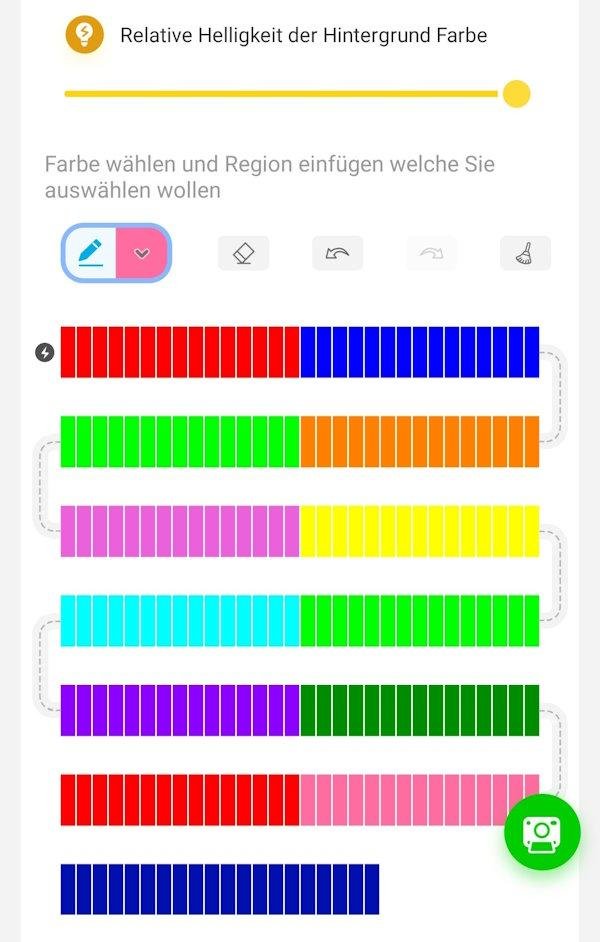Tap the orange LED segment
Viewport: 600px width, 942px height.
(x=419, y=441)
